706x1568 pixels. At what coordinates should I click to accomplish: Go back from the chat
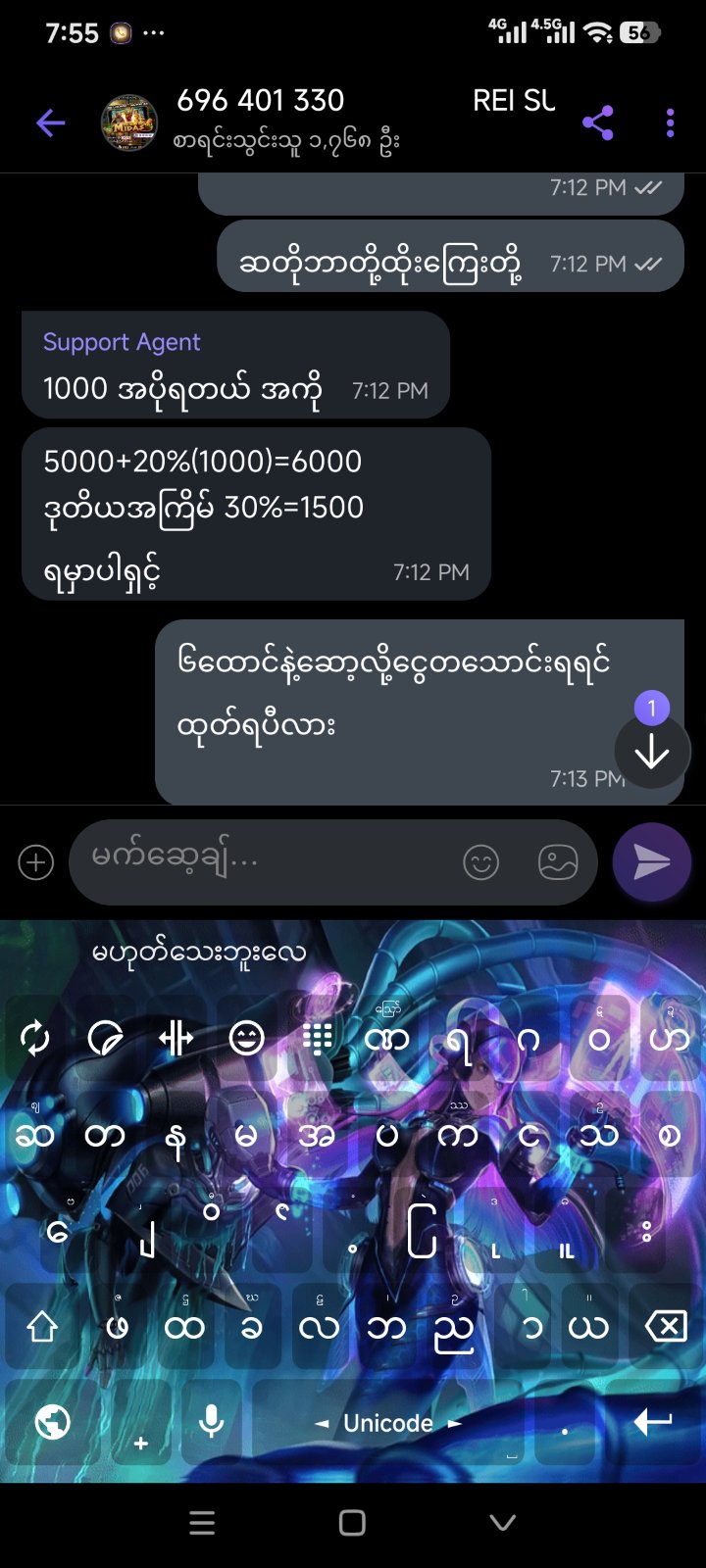tap(50, 122)
